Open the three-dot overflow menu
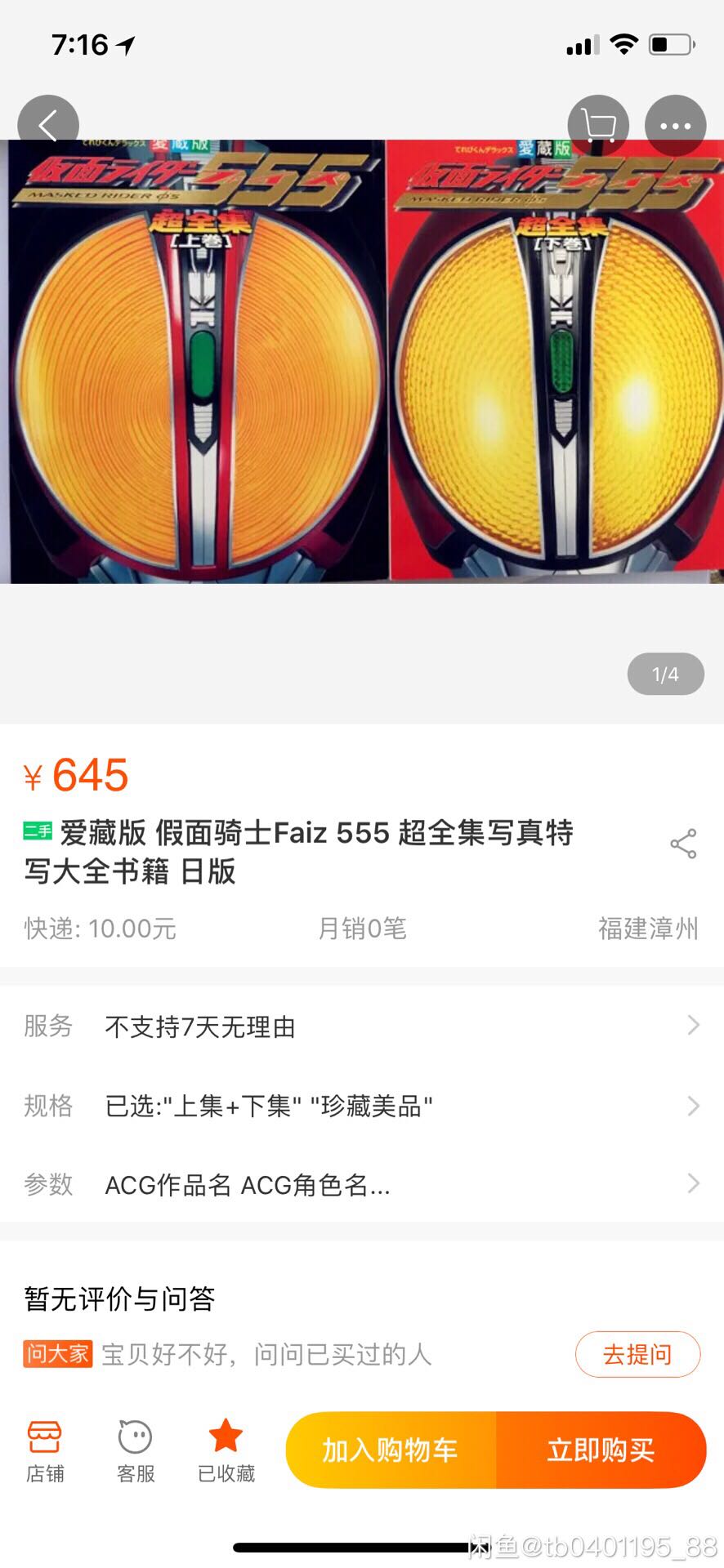This screenshot has width=724, height=1568. click(x=675, y=126)
